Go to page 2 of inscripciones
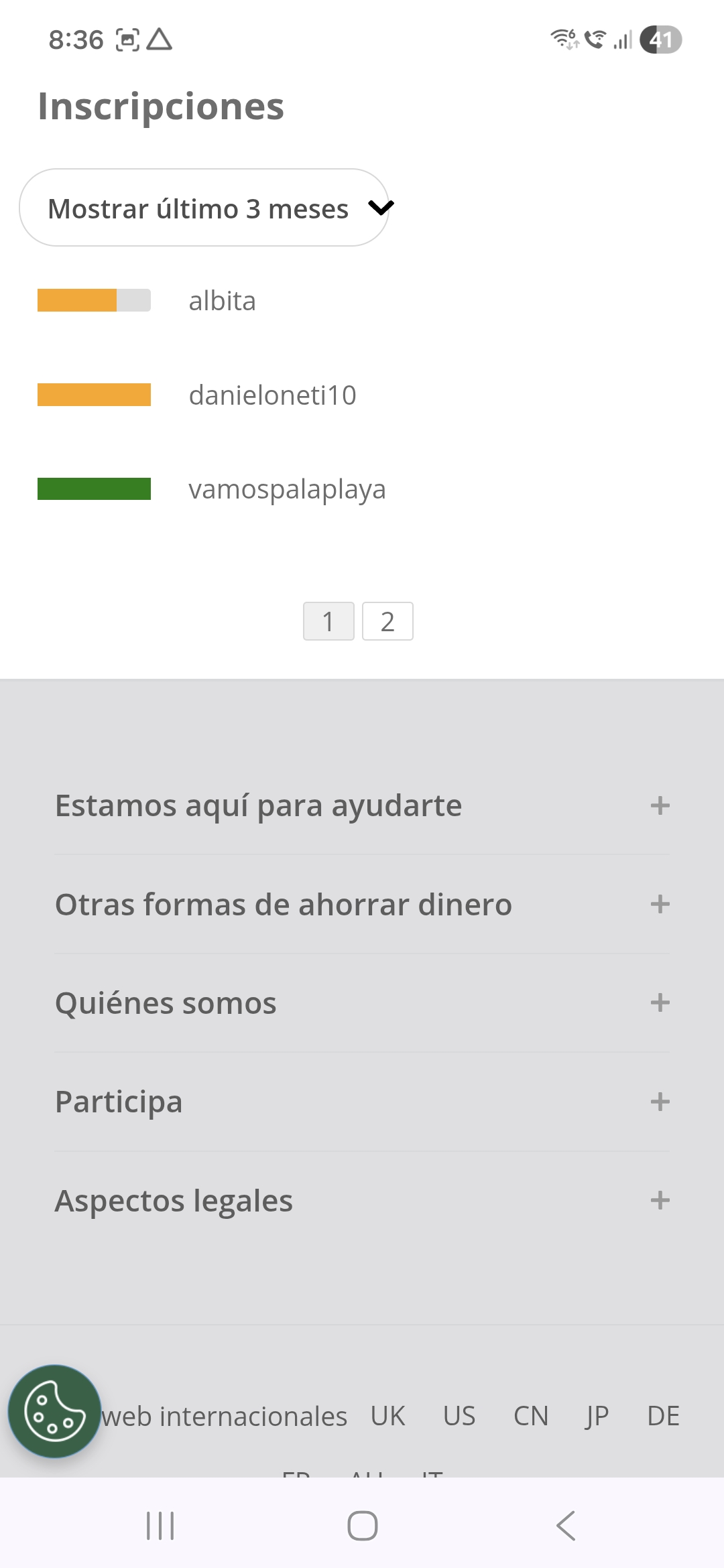Viewport: 724px width, 1568px height. [387, 622]
